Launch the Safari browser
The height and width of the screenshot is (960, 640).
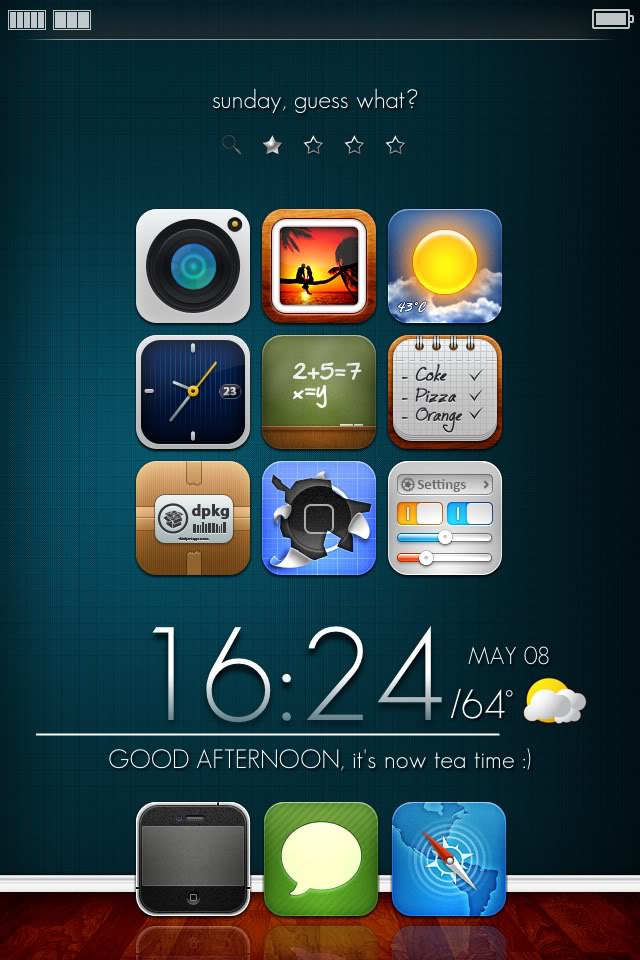pos(449,859)
